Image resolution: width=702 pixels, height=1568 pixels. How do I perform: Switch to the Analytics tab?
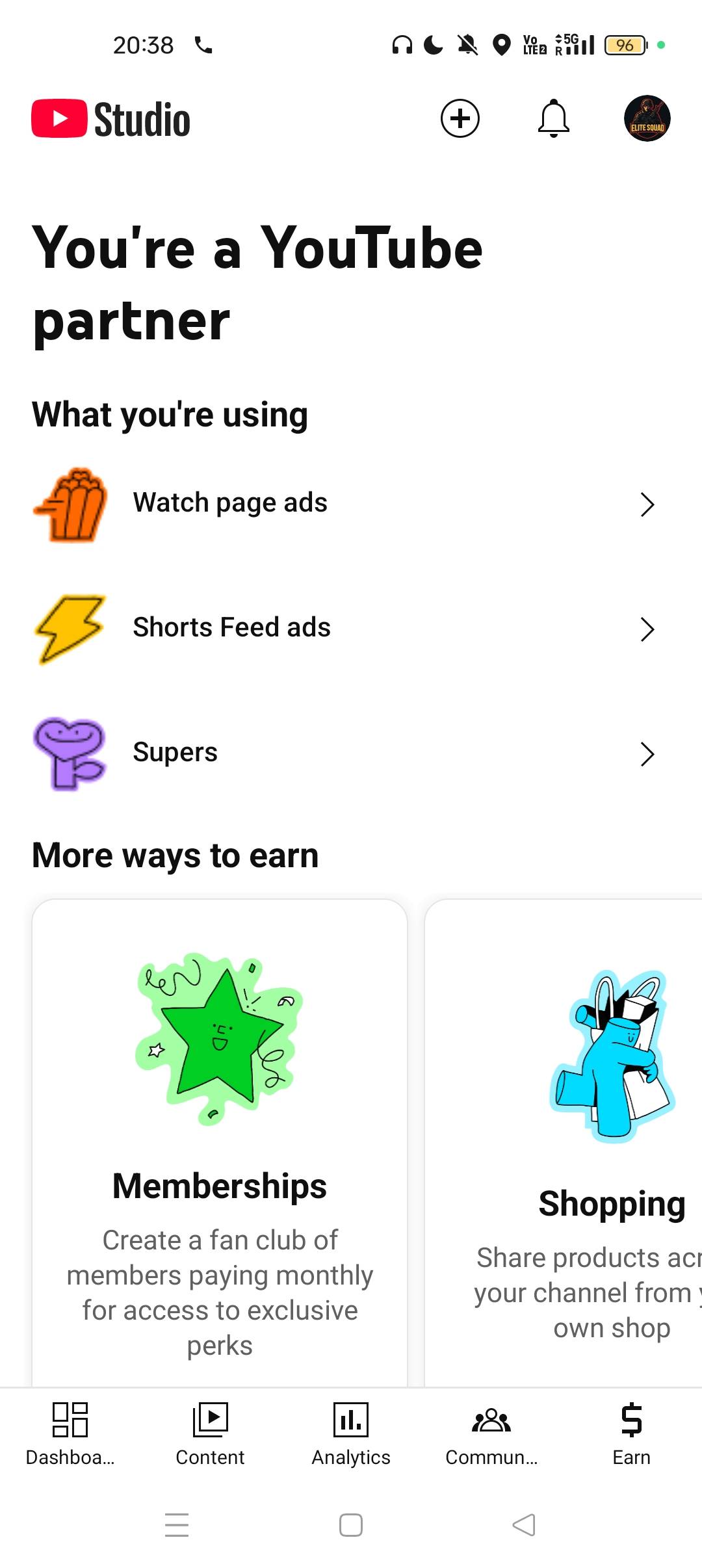tap(351, 1433)
